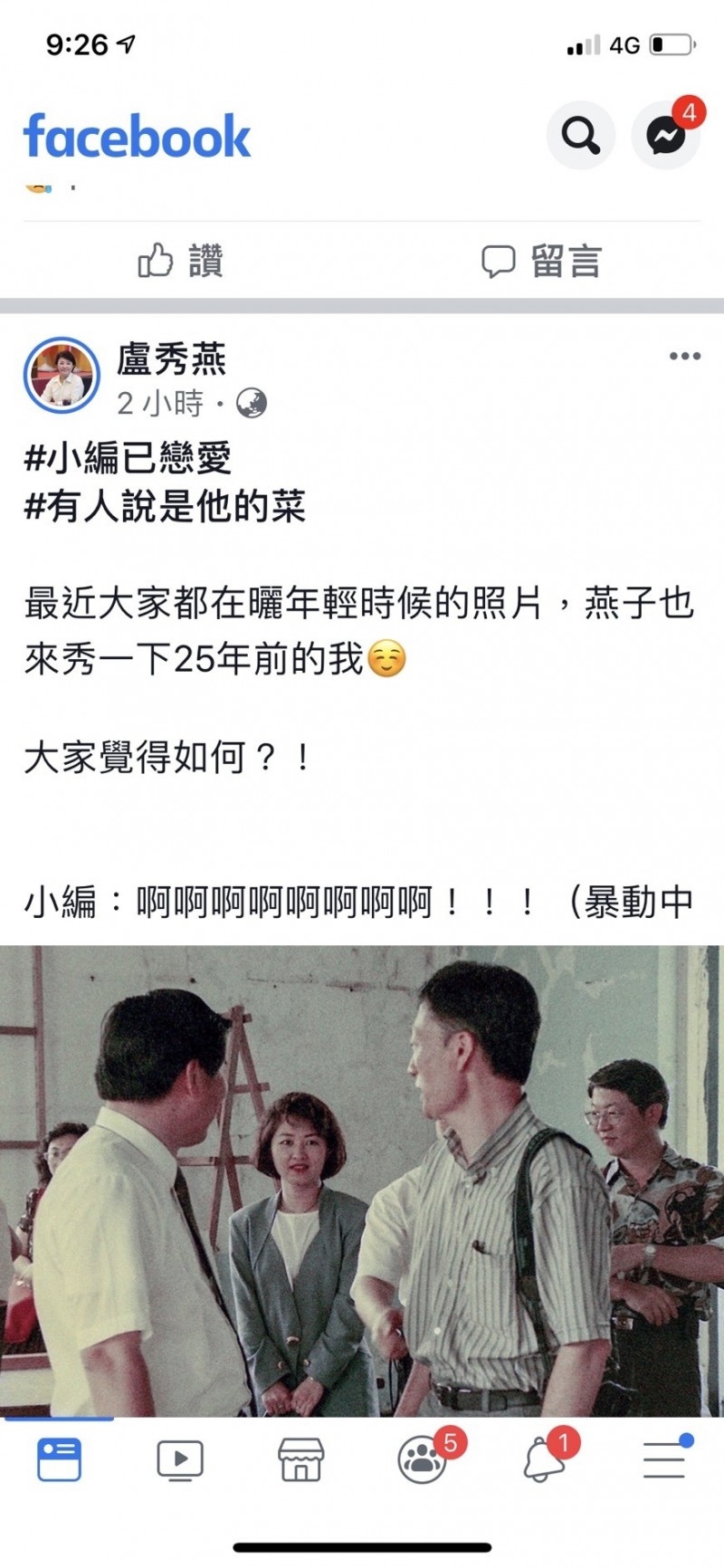724x1568 pixels.
Task: Open hashtag #小編已戀愛
Action: [128, 458]
